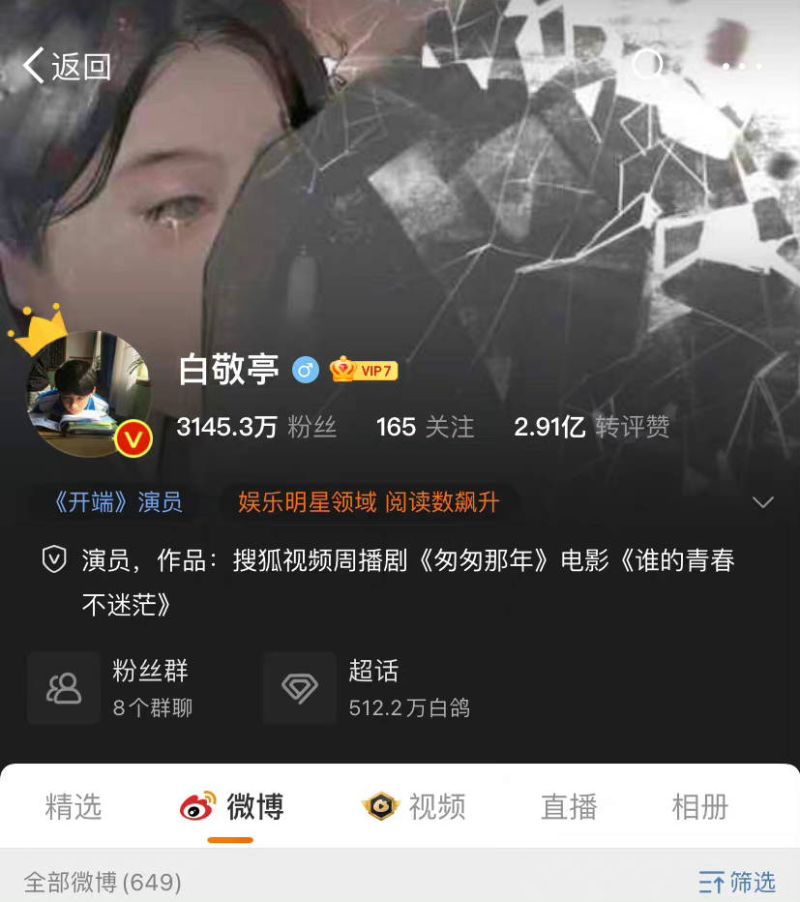Open 粉丝群 with 8 group chats
800x902 pixels.
click(112, 688)
